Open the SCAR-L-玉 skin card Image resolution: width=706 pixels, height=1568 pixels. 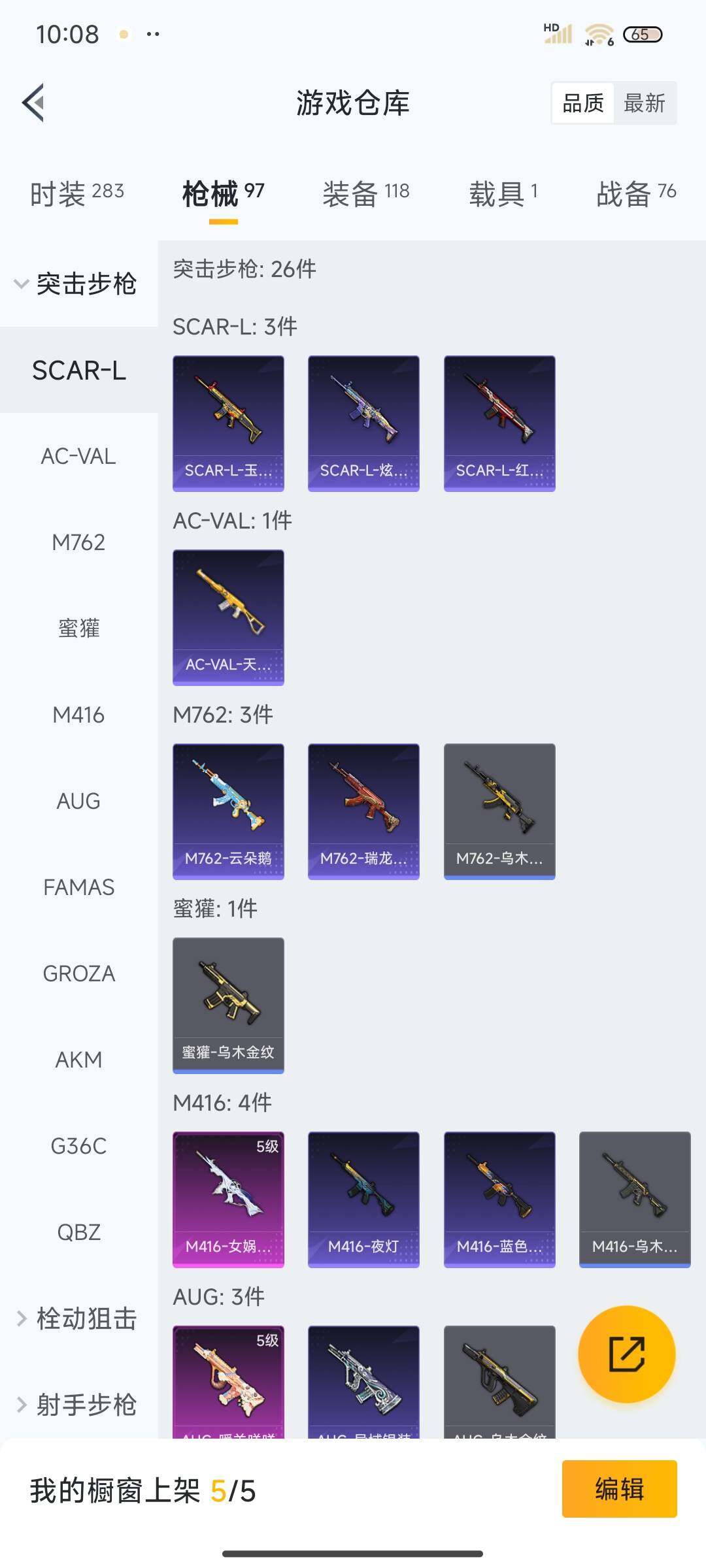(x=228, y=423)
